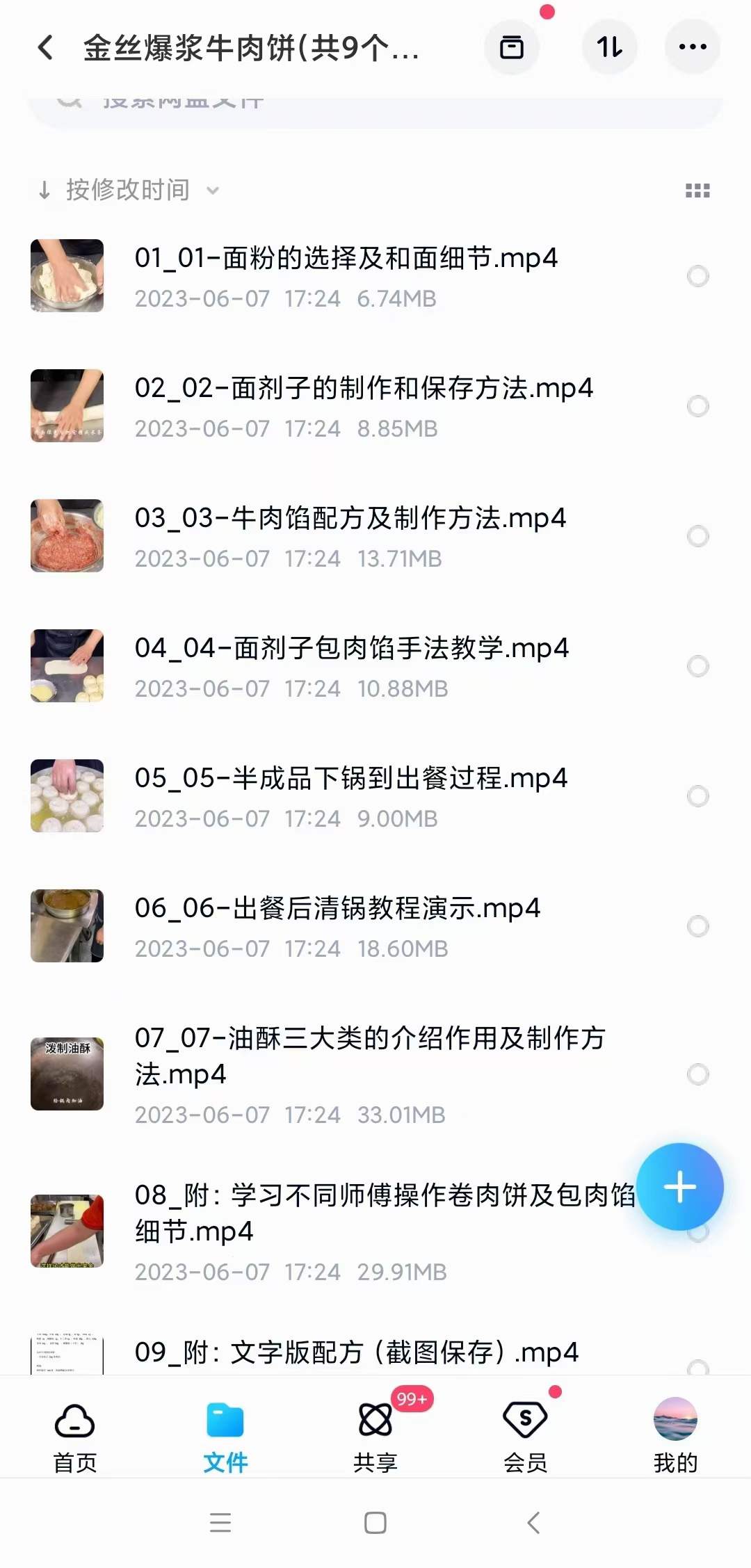Tap the floating blue plus button
The image size is (751, 1568).
679,1187
